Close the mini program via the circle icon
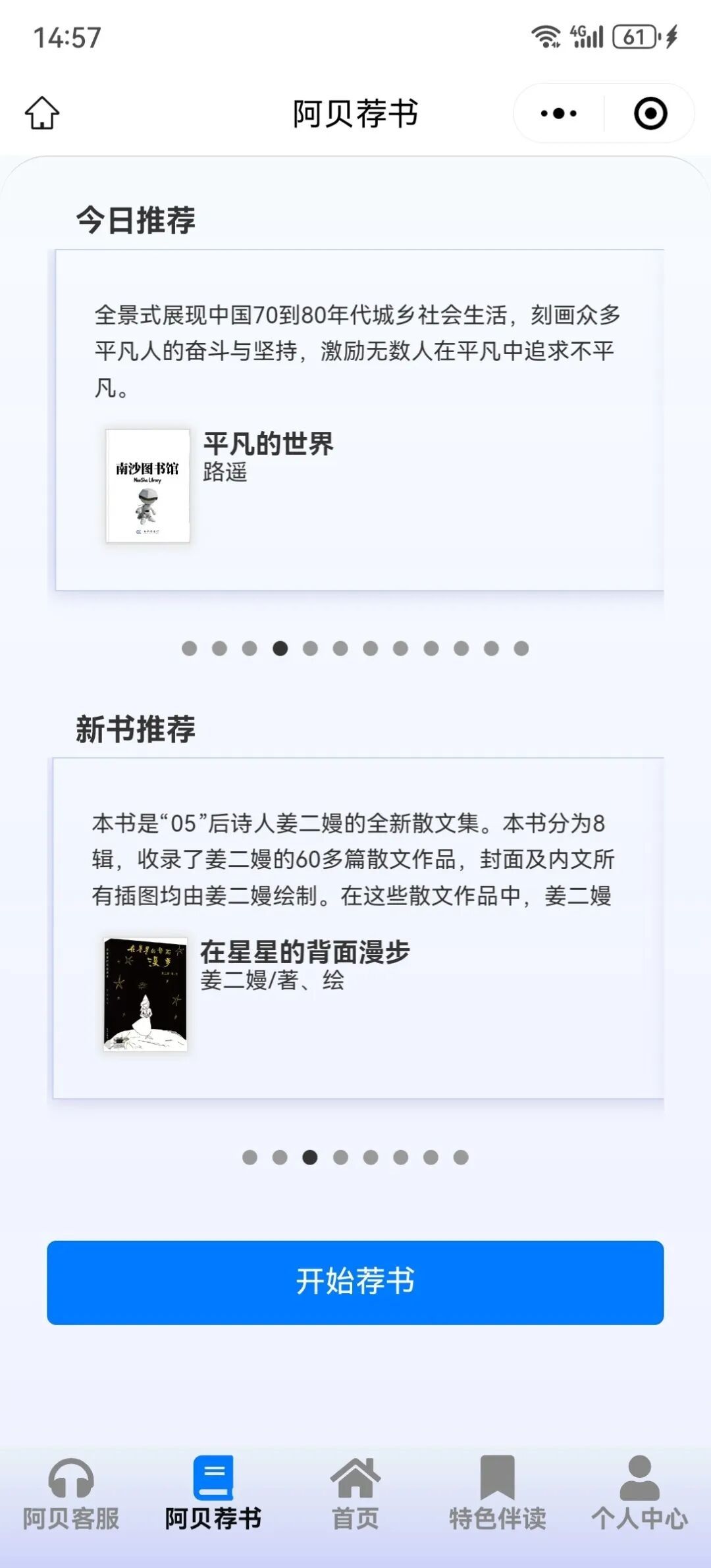This screenshot has width=711, height=1568. 650,113
